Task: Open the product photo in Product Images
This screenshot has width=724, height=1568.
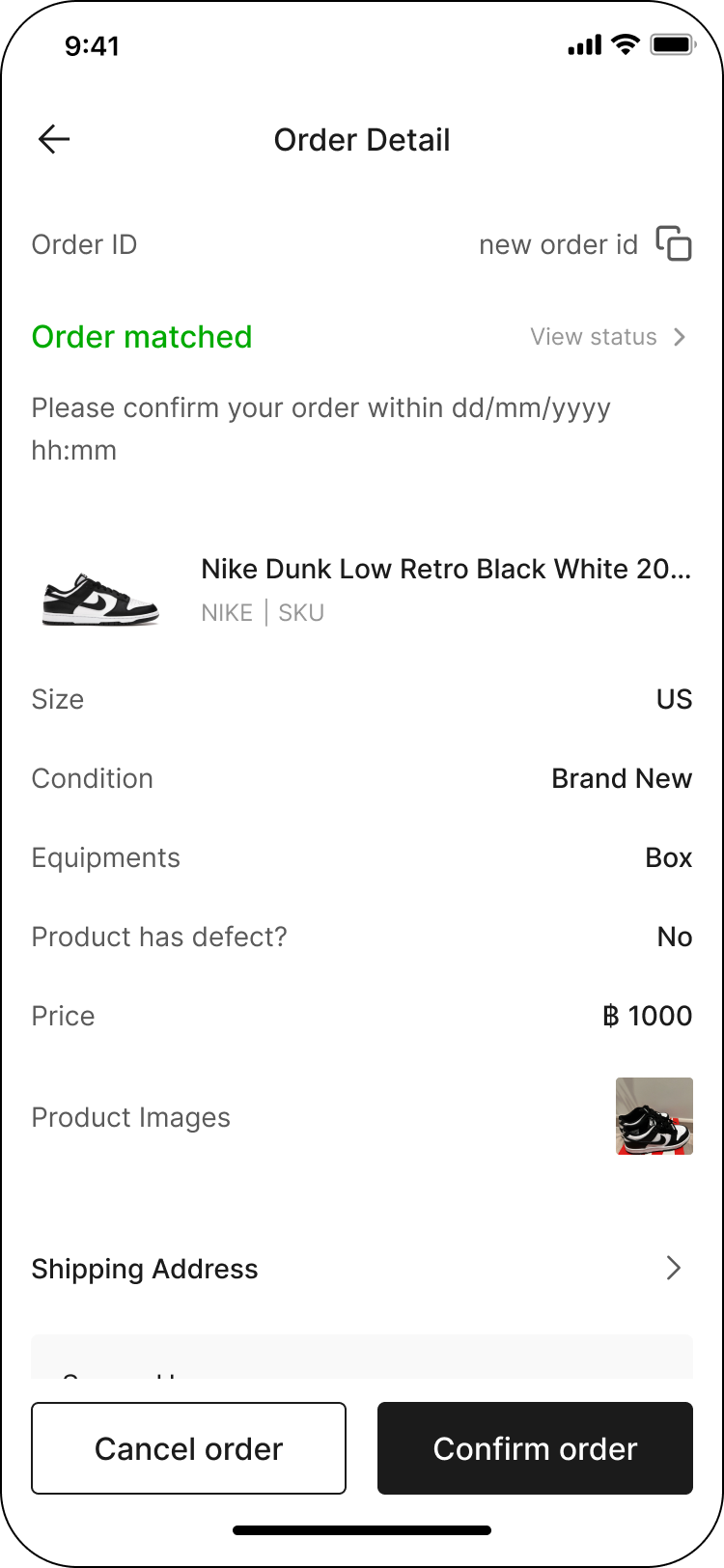Action: point(654,1116)
